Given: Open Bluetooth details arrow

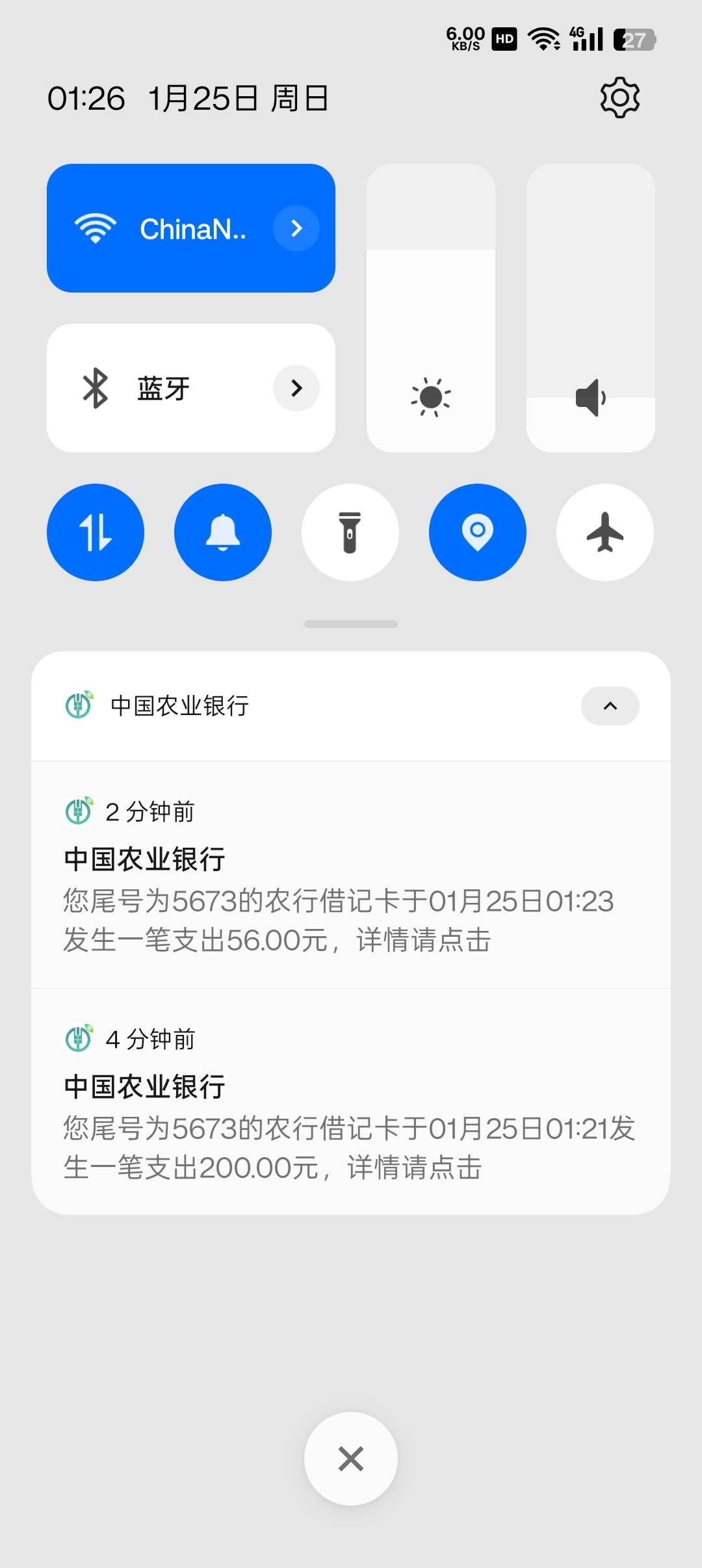Looking at the screenshot, I should (x=296, y=388).
